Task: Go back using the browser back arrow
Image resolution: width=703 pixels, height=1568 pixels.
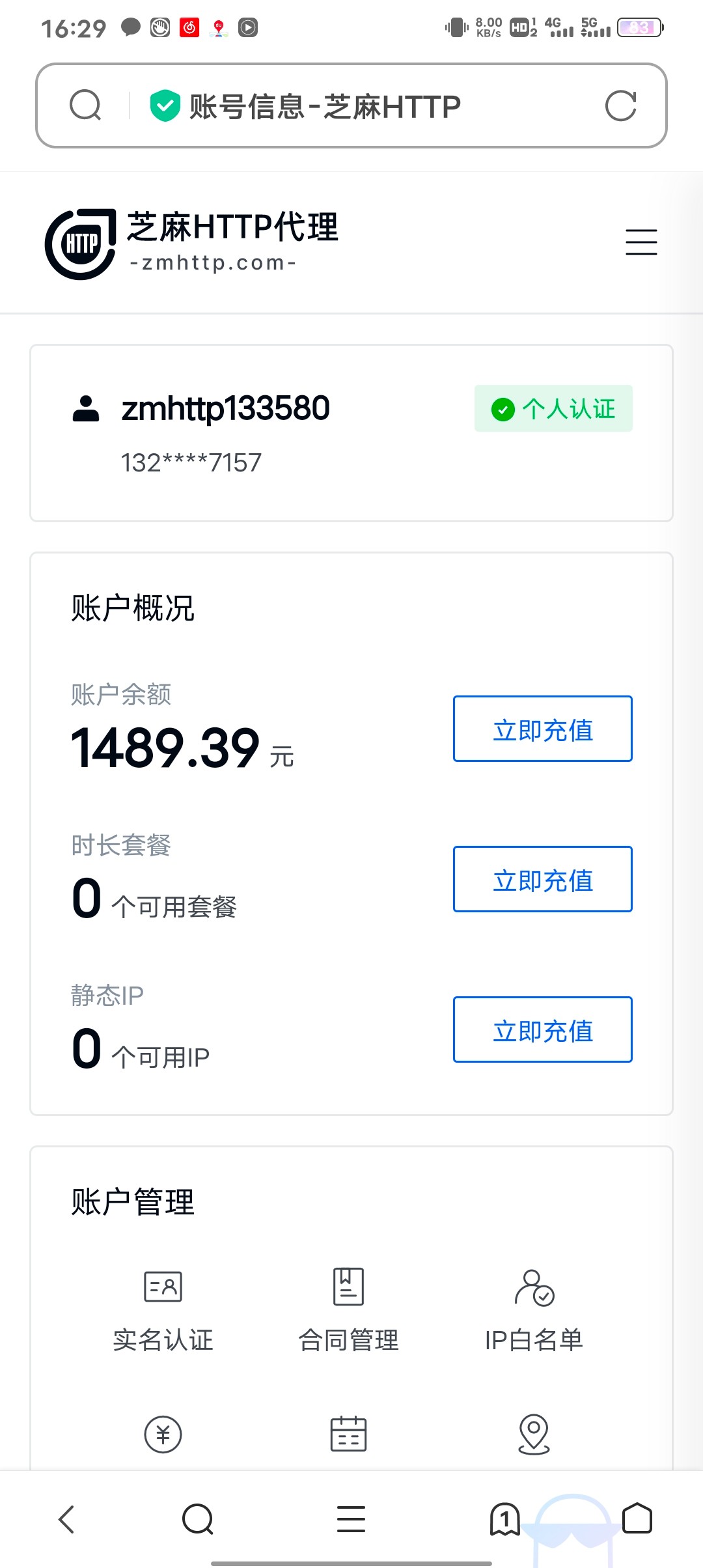Action: (66, 1519)
